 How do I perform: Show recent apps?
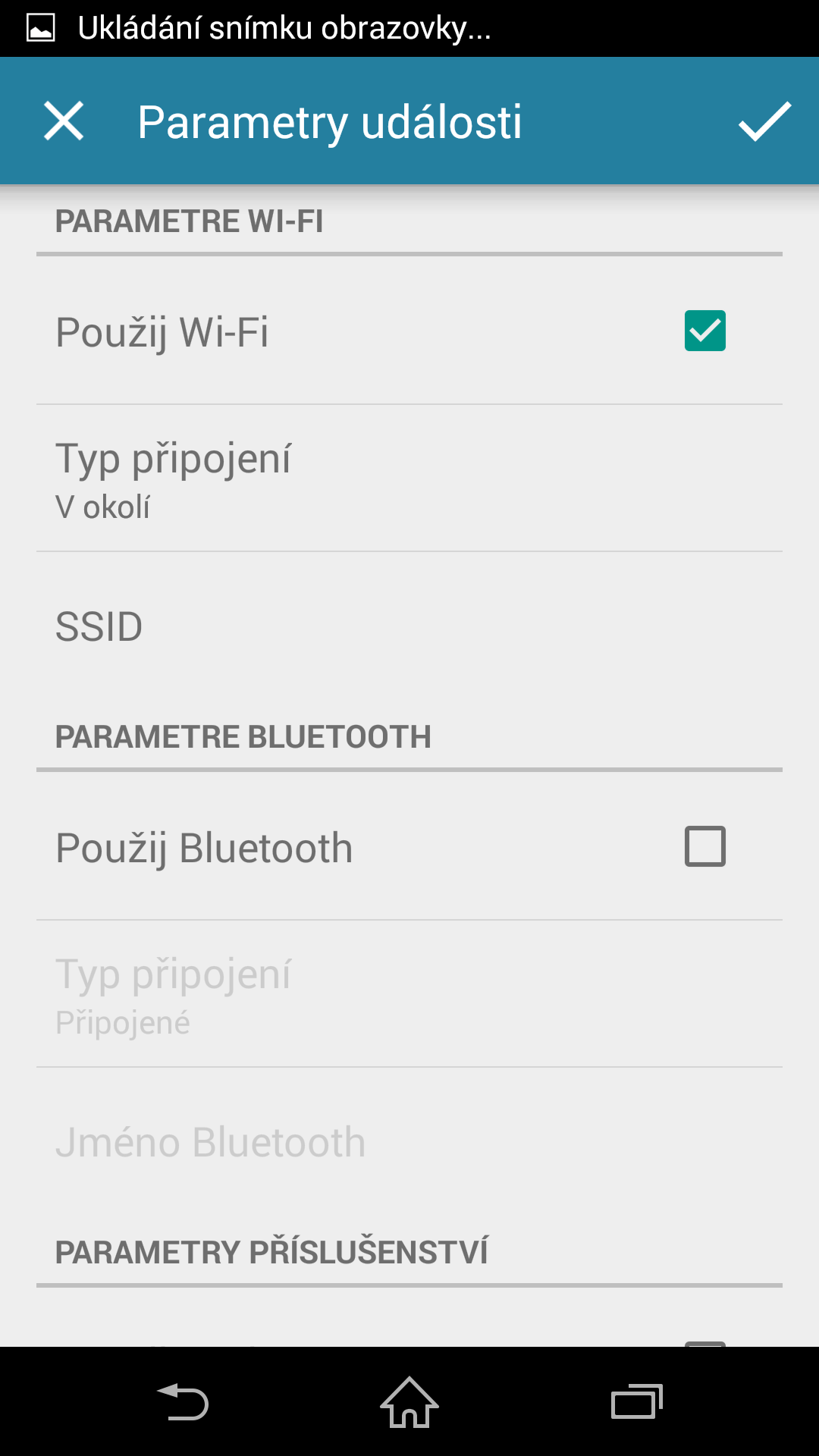pos(637,1401)
